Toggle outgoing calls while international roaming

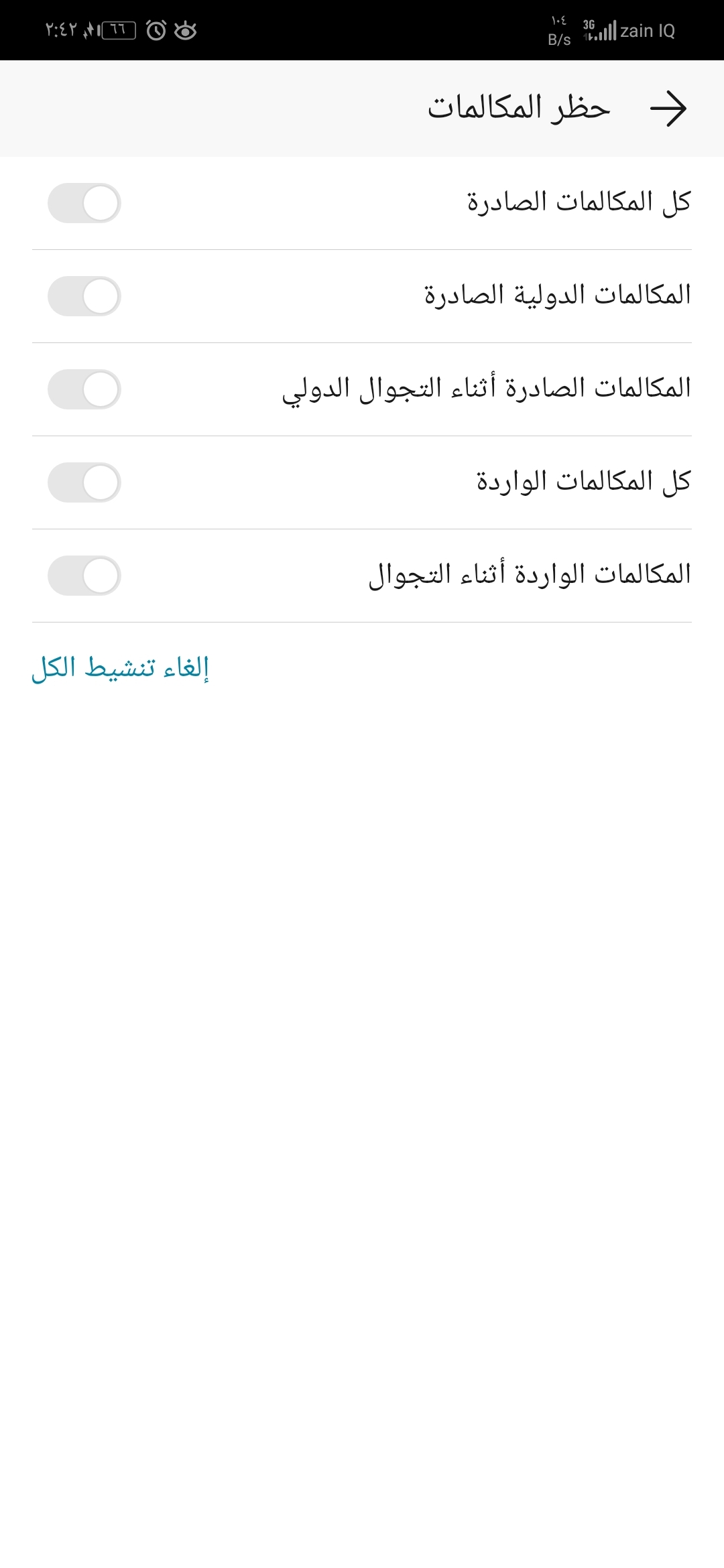82,389
